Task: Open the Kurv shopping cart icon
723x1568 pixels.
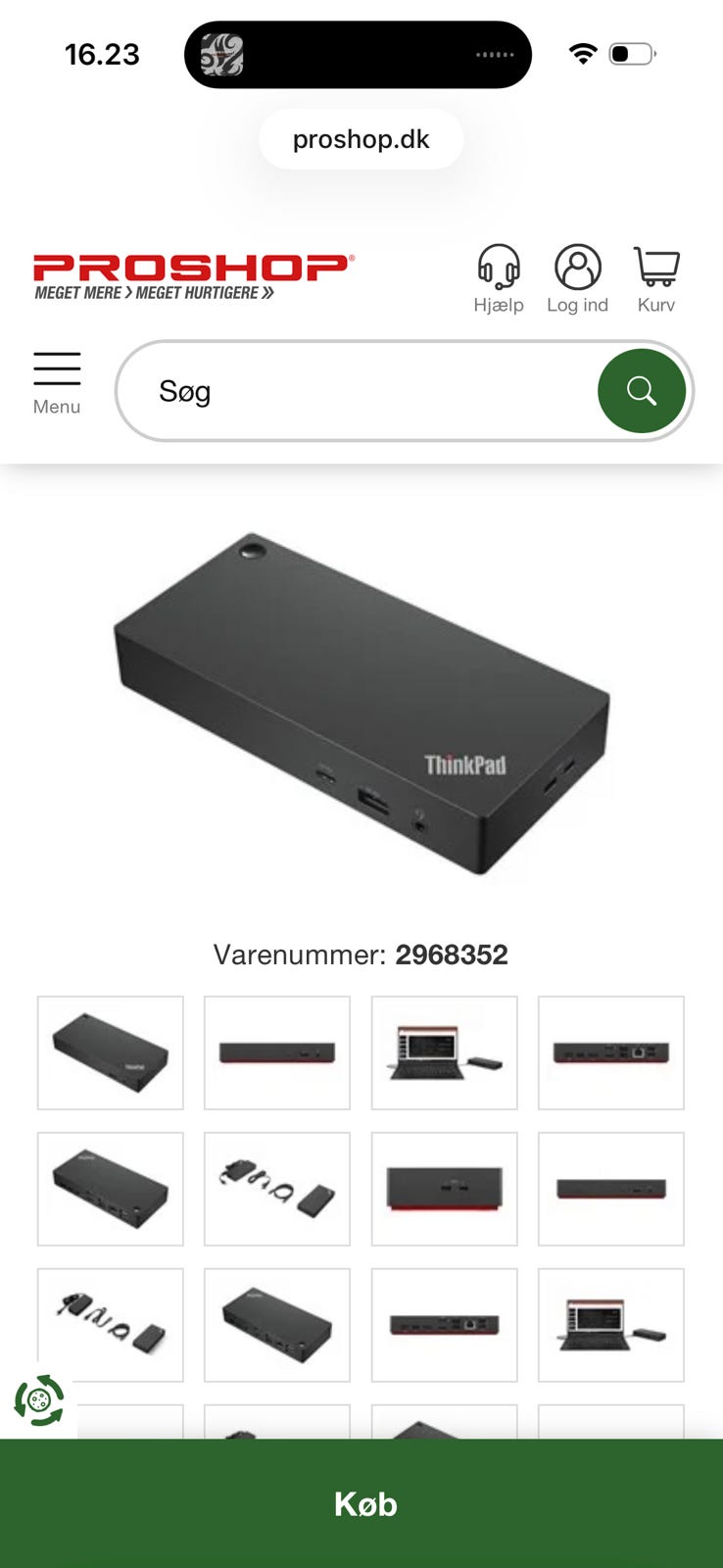Action: (x=654, y=269)
